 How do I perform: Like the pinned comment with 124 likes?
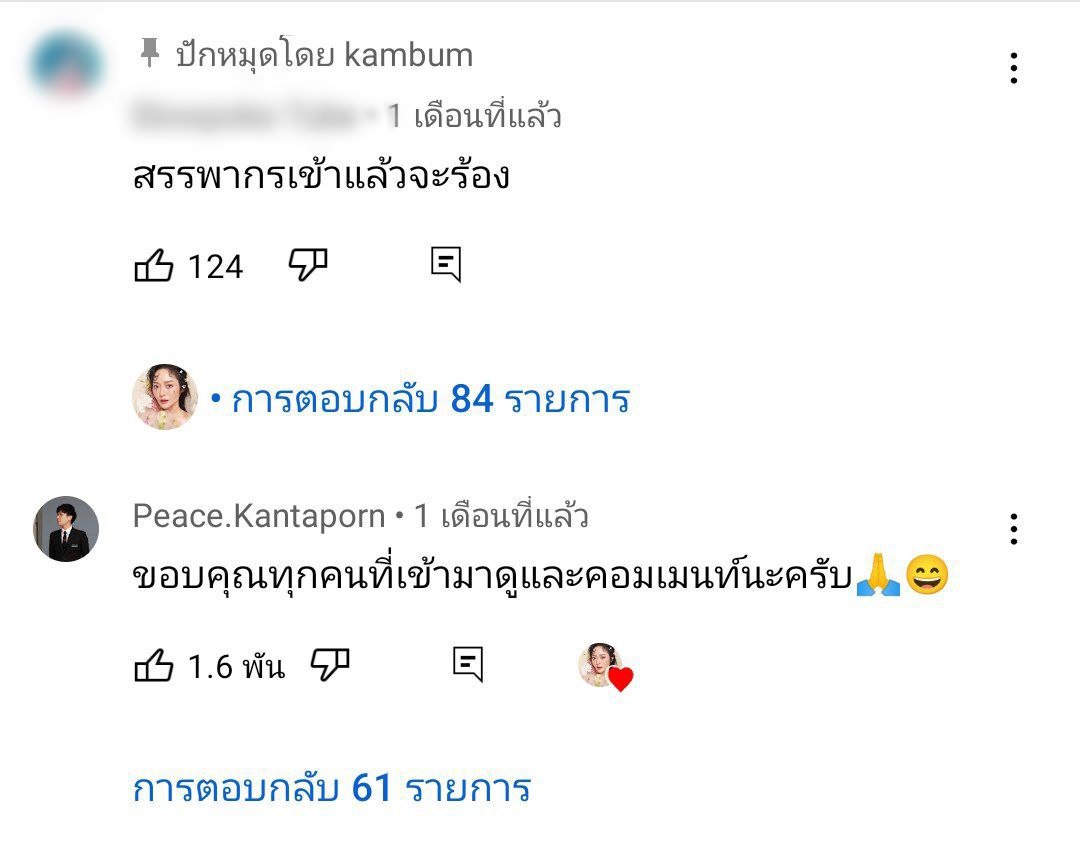(x=154, y=266)
